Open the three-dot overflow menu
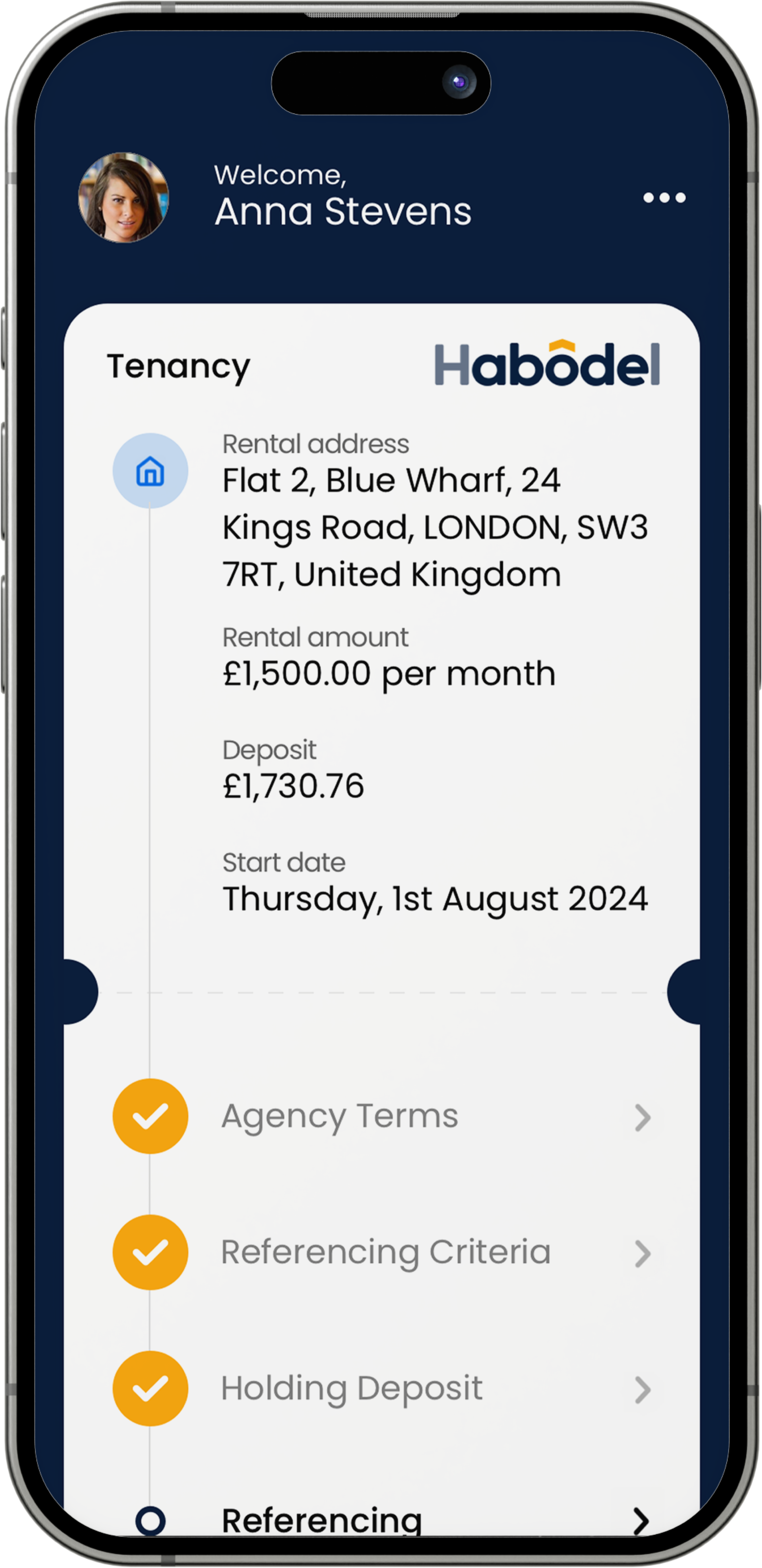Image resolution: width=762 pixels, height=1568 pixels. [664, 197]
